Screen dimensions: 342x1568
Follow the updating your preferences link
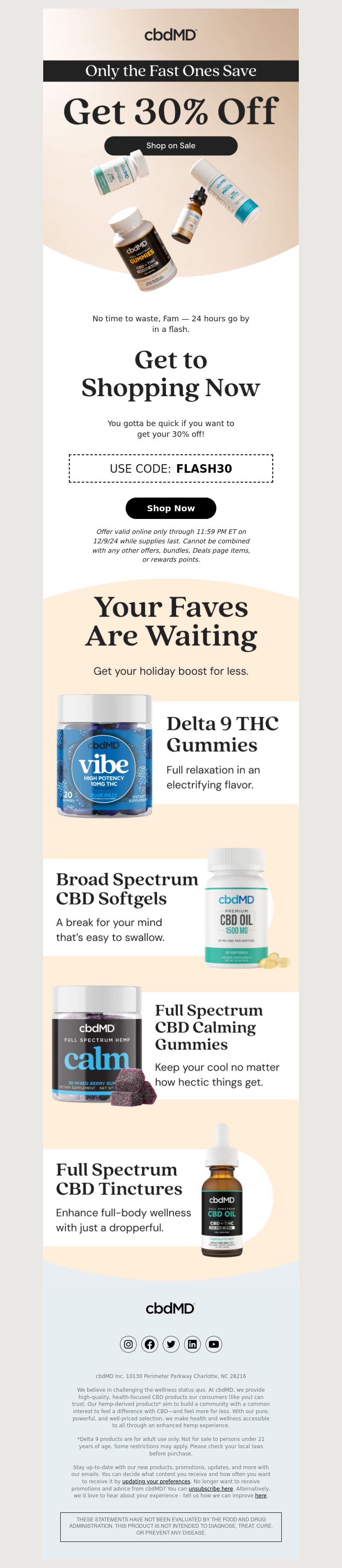(x=156, y=1481)
